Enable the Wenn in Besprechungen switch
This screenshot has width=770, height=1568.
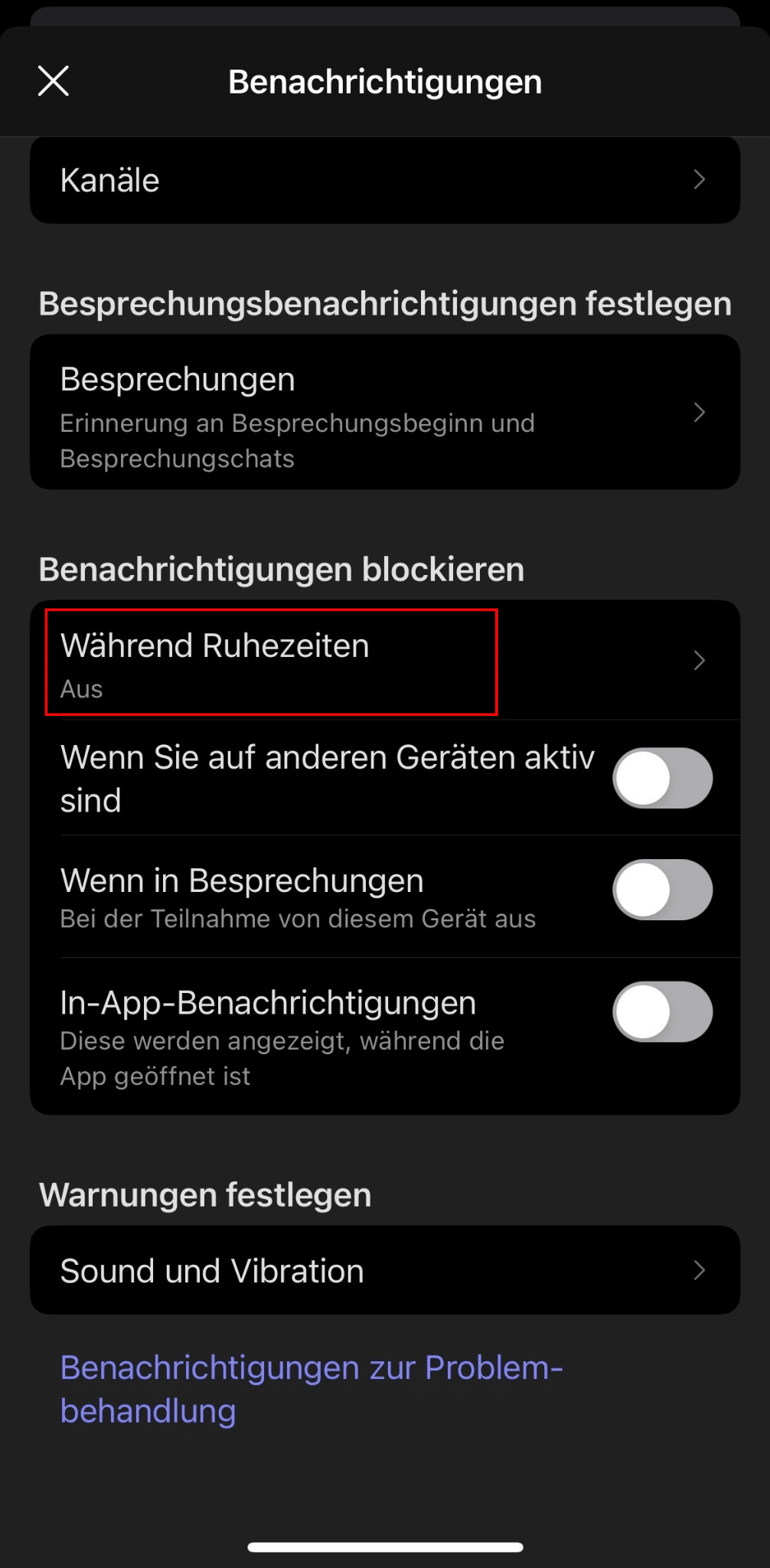coord(662,890)
